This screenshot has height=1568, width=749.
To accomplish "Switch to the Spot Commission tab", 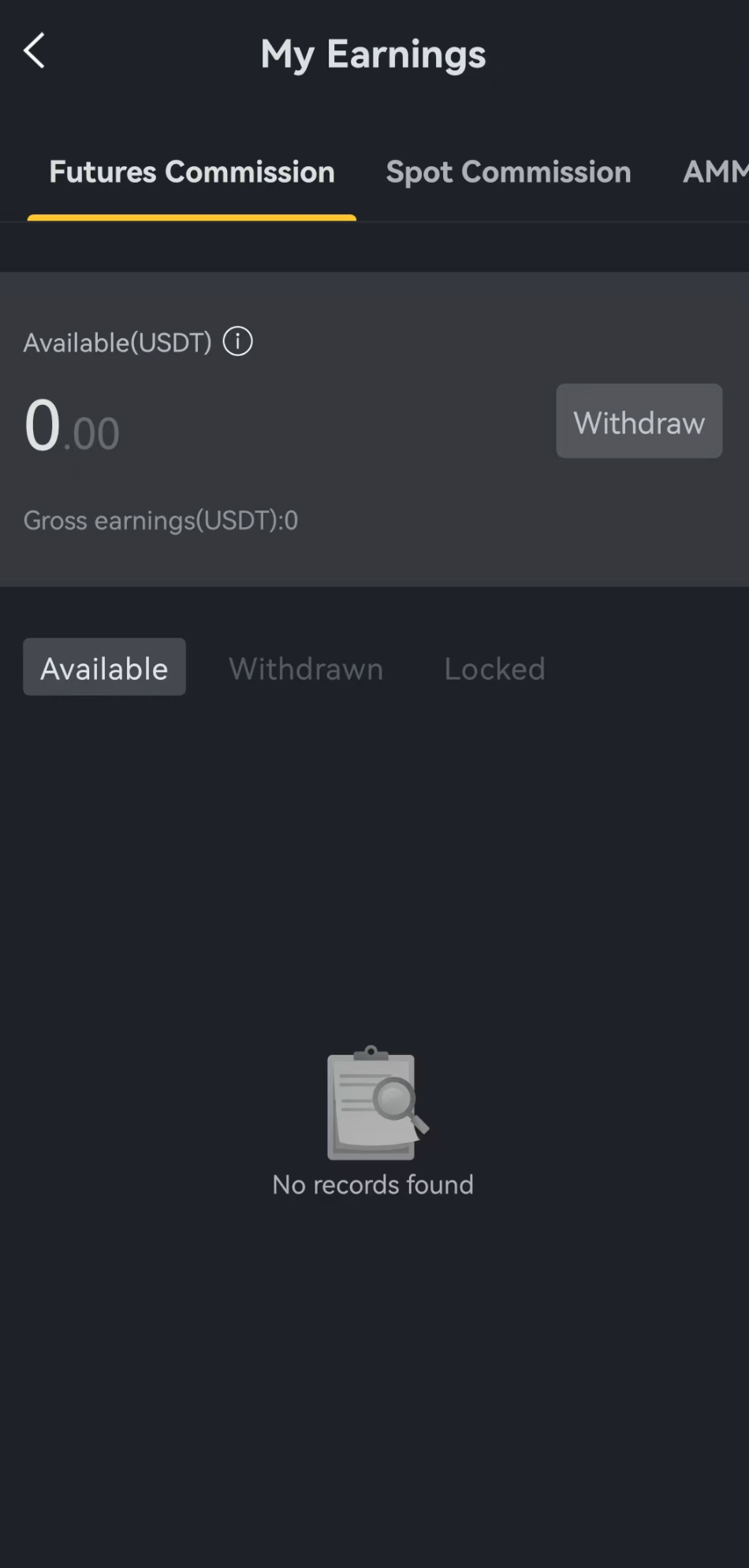I will pos(508,173).
